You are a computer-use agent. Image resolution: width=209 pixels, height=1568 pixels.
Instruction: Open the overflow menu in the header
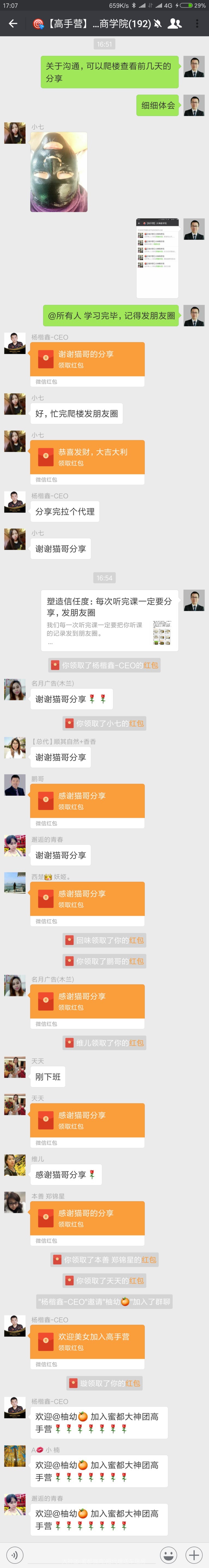point(197,24)
